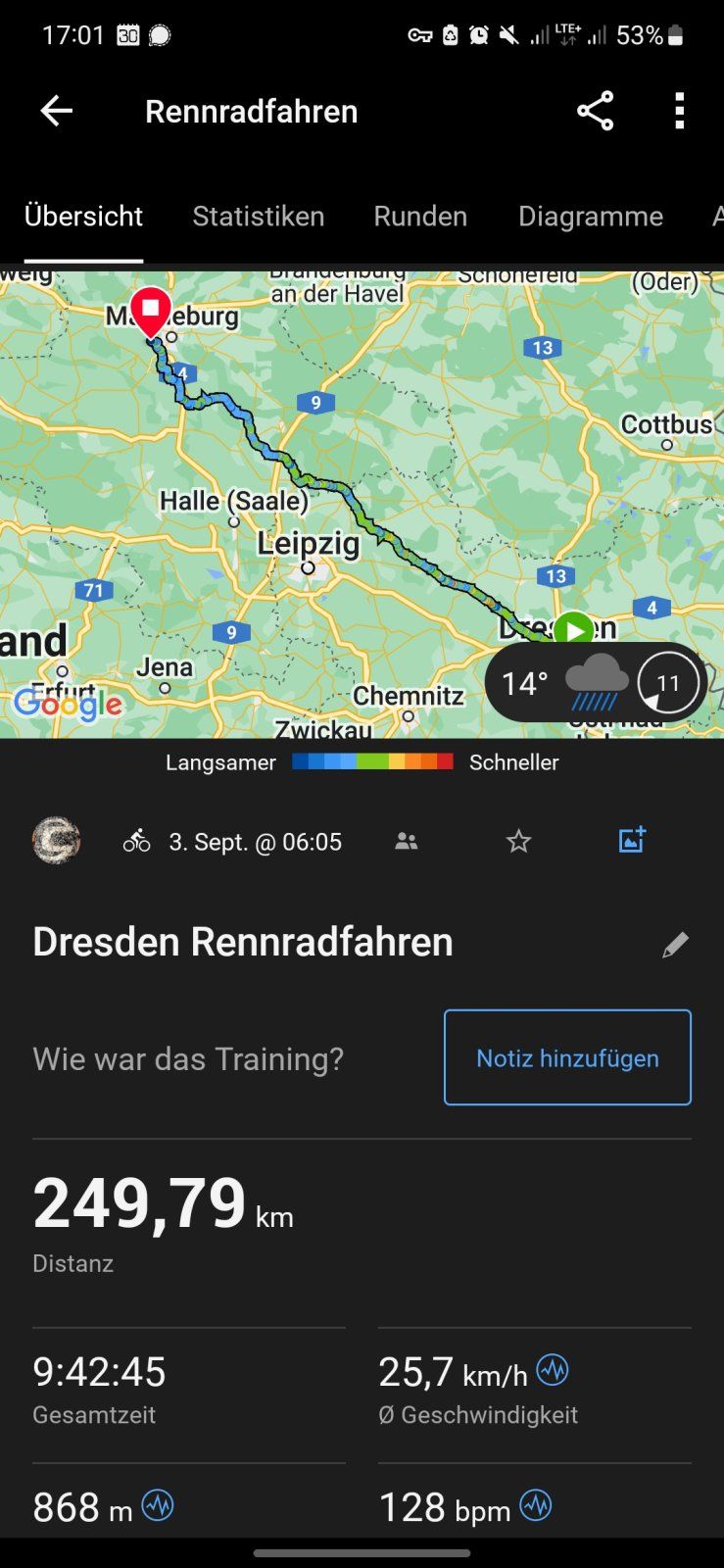
Task: Share this Rennradfahren activity
Action: [x=595, y=112]
